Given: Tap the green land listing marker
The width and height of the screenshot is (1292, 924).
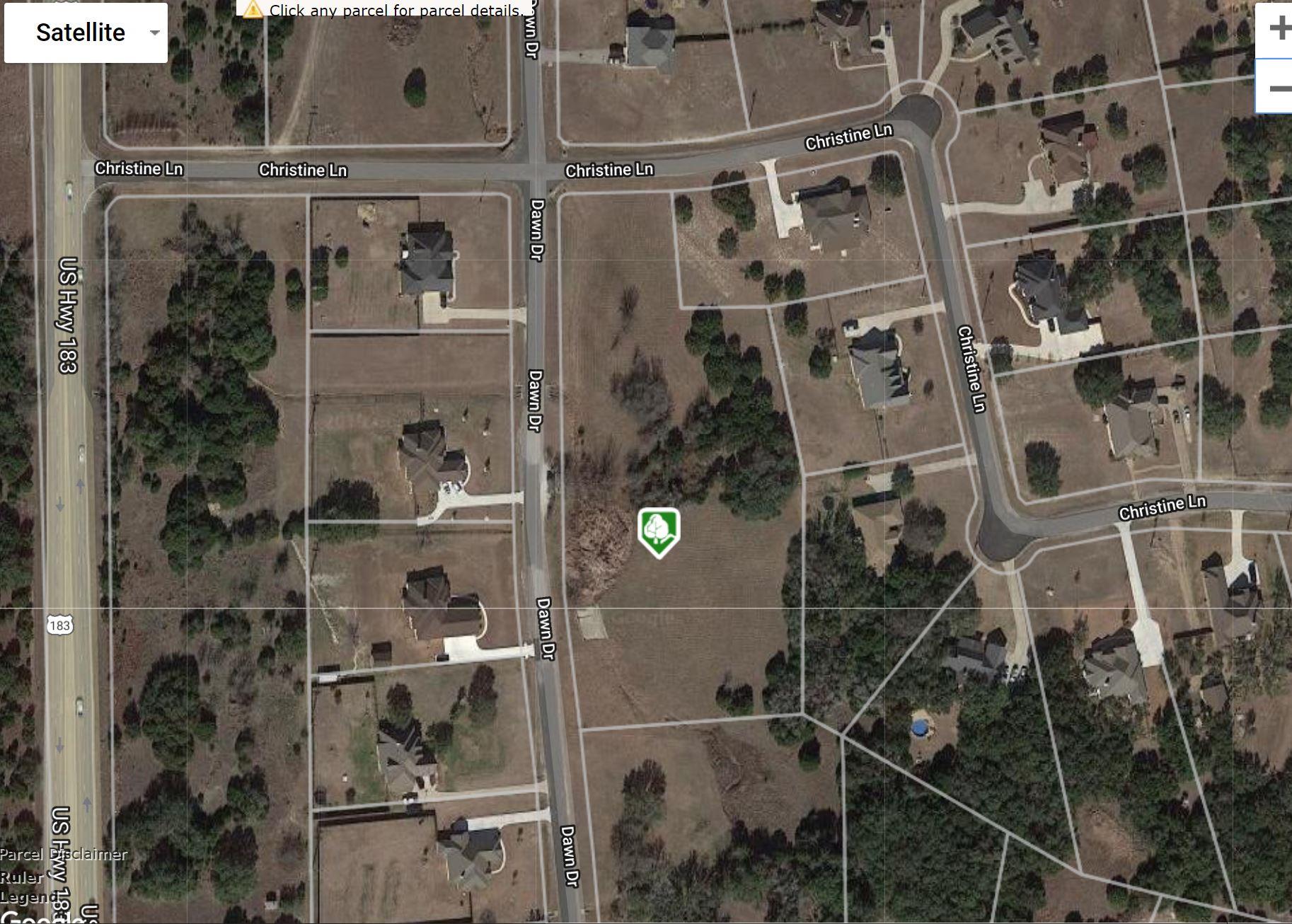Looking at the screenshot, I should (x=659, y=531).
